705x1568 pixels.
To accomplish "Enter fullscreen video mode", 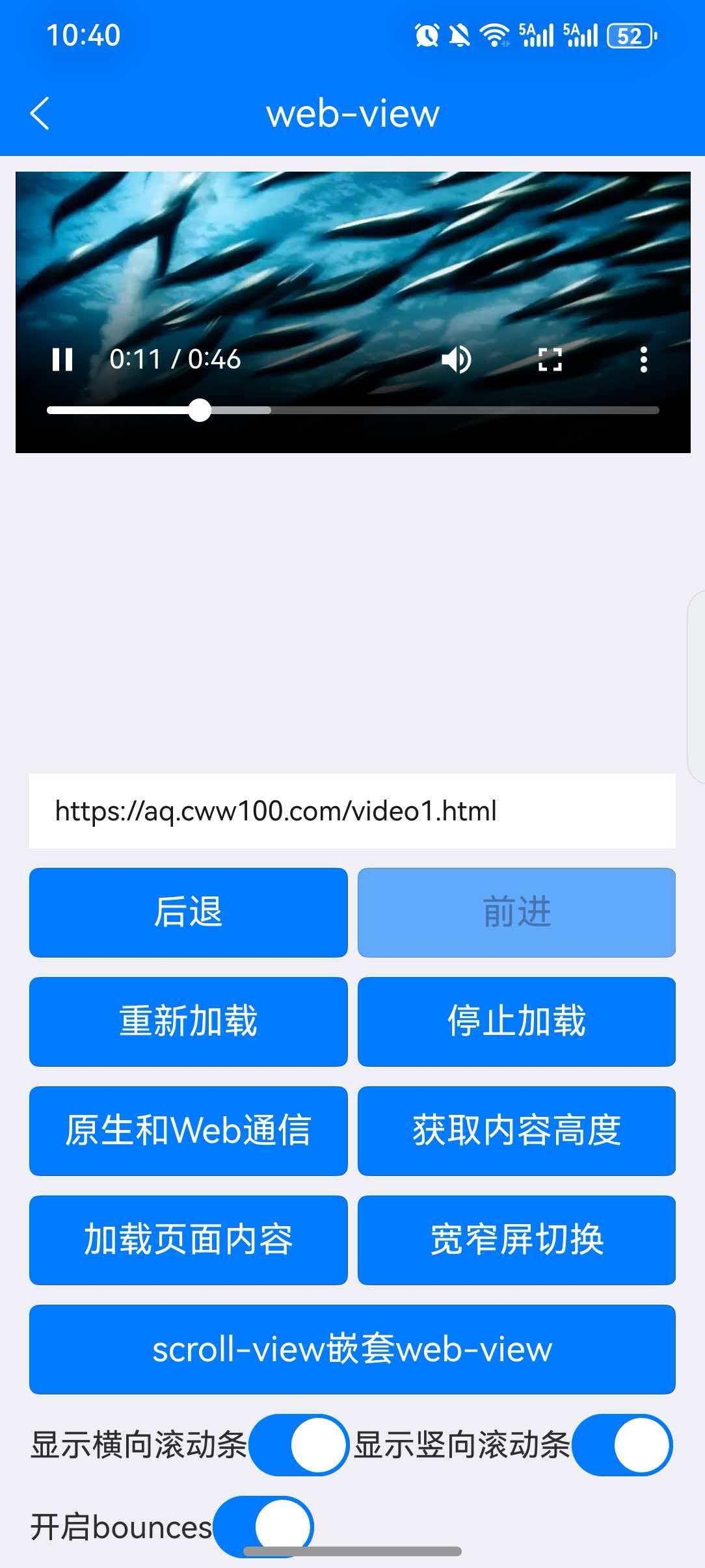I will (550, 359).
